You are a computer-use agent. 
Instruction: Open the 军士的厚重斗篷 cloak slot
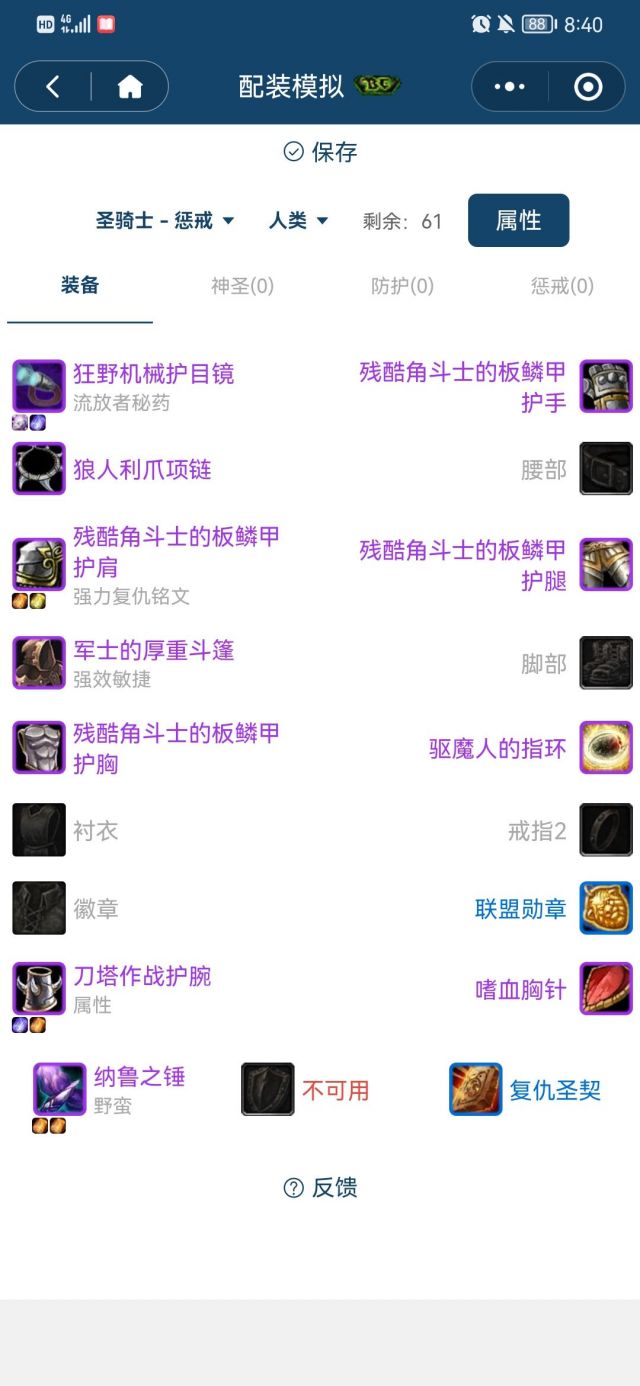point(153,651)
